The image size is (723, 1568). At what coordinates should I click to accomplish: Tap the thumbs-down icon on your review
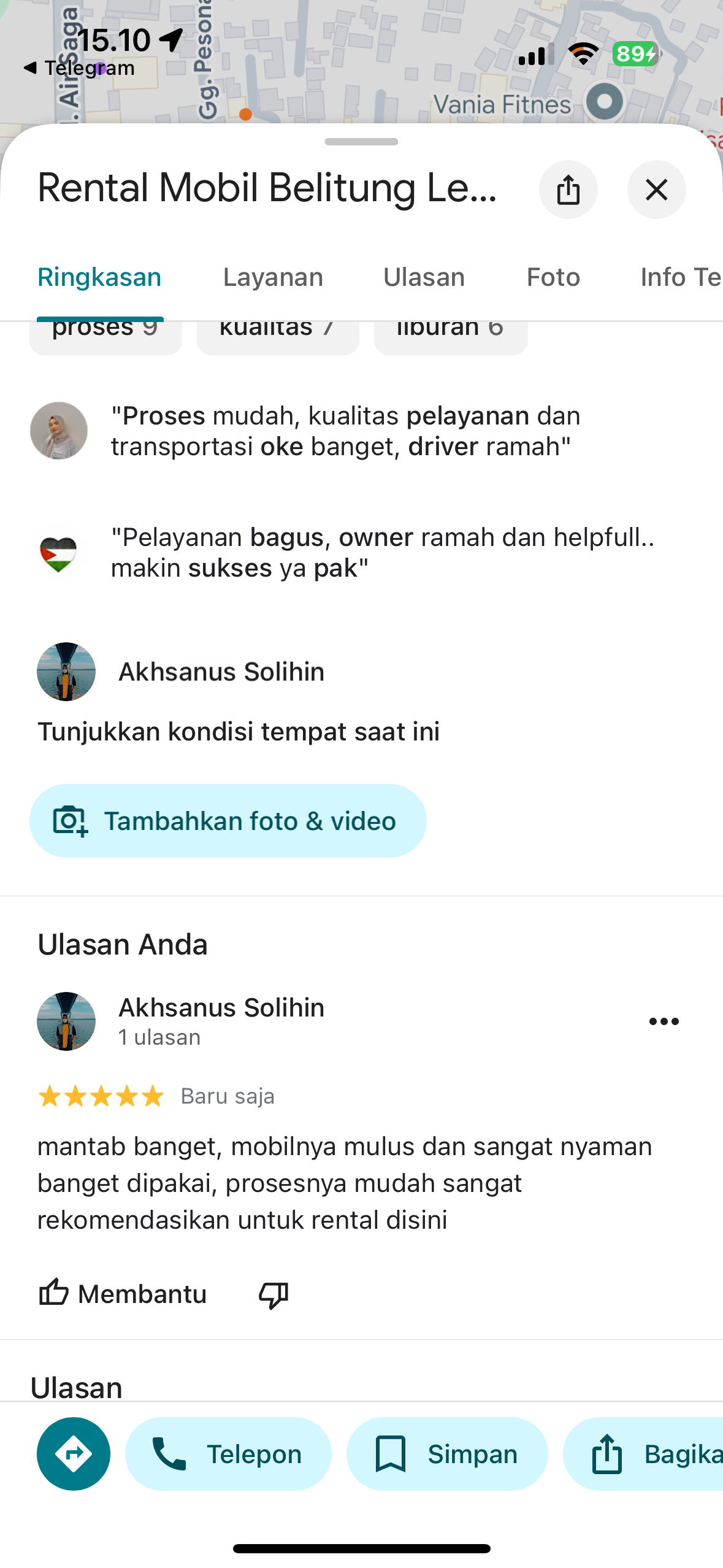[x=274, y=1295]
